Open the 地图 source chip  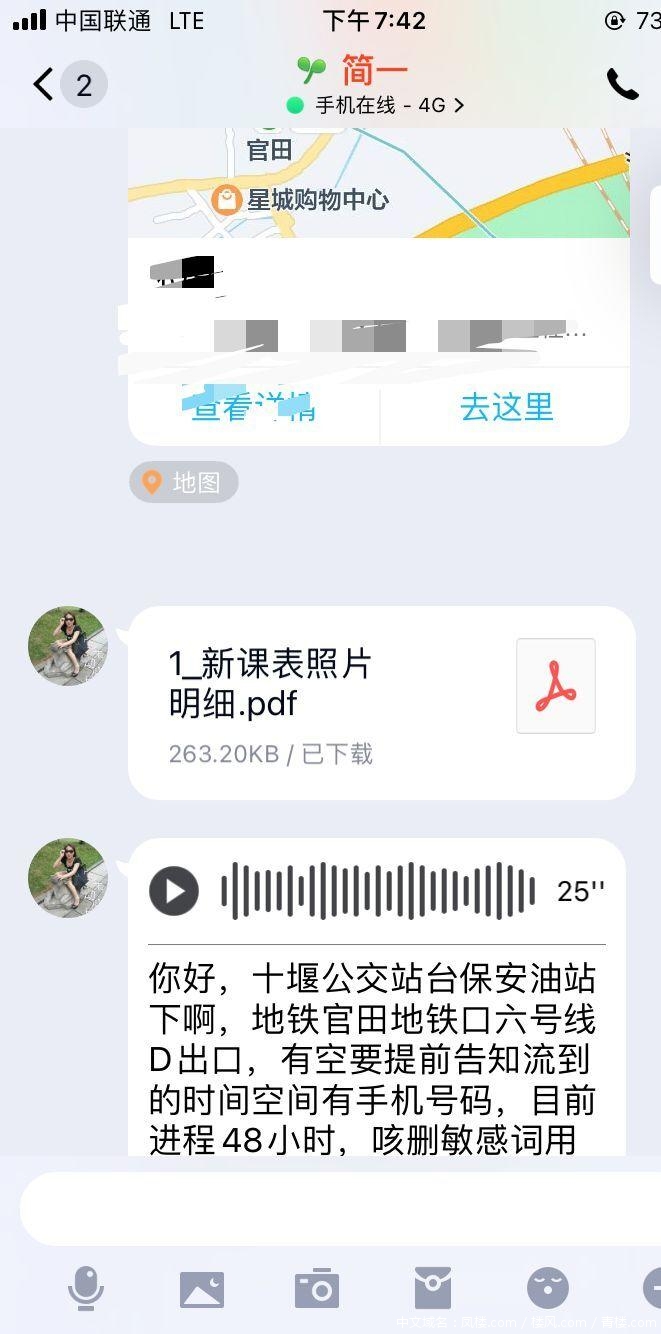184,482
